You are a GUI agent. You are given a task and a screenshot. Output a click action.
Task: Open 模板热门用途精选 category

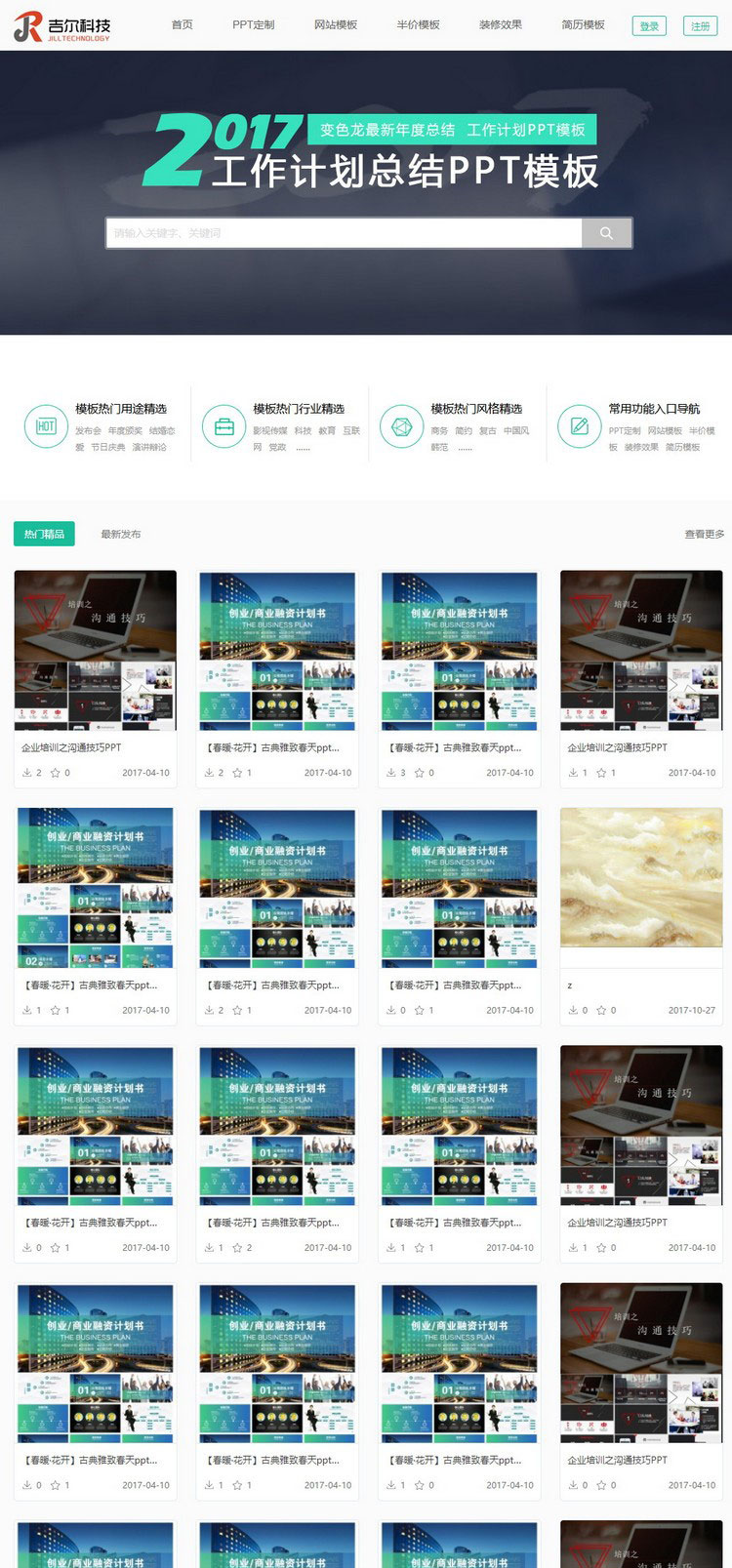[x=121, y=409]
